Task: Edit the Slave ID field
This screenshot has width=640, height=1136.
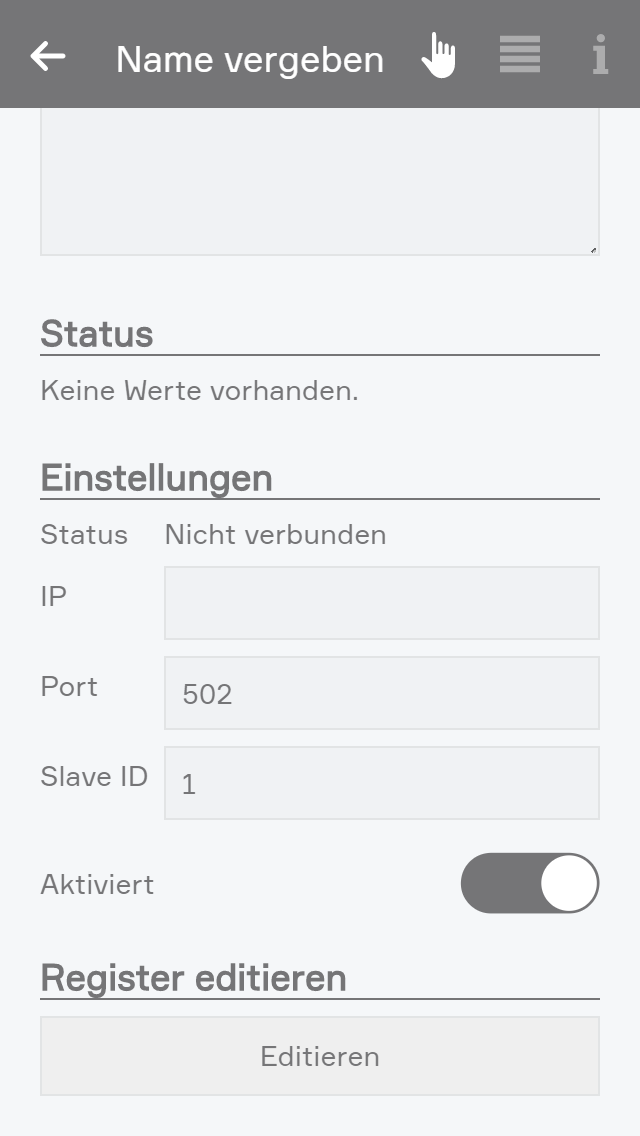Action: (381, 783)
